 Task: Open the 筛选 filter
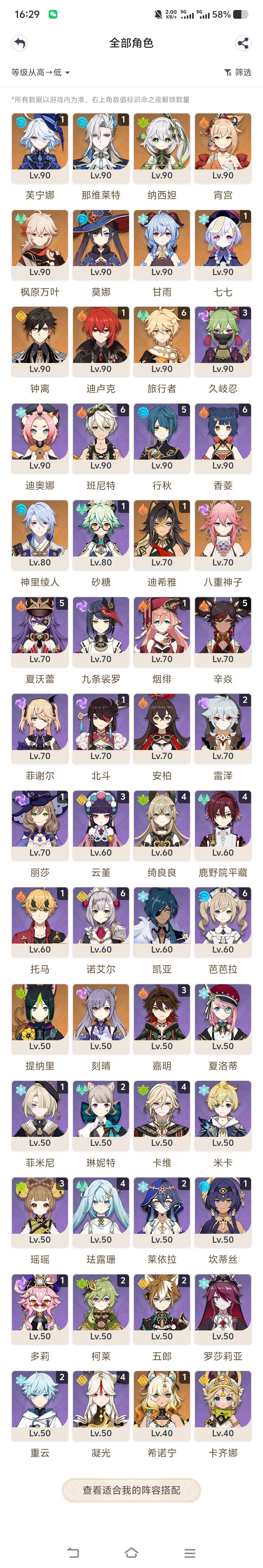237,73
